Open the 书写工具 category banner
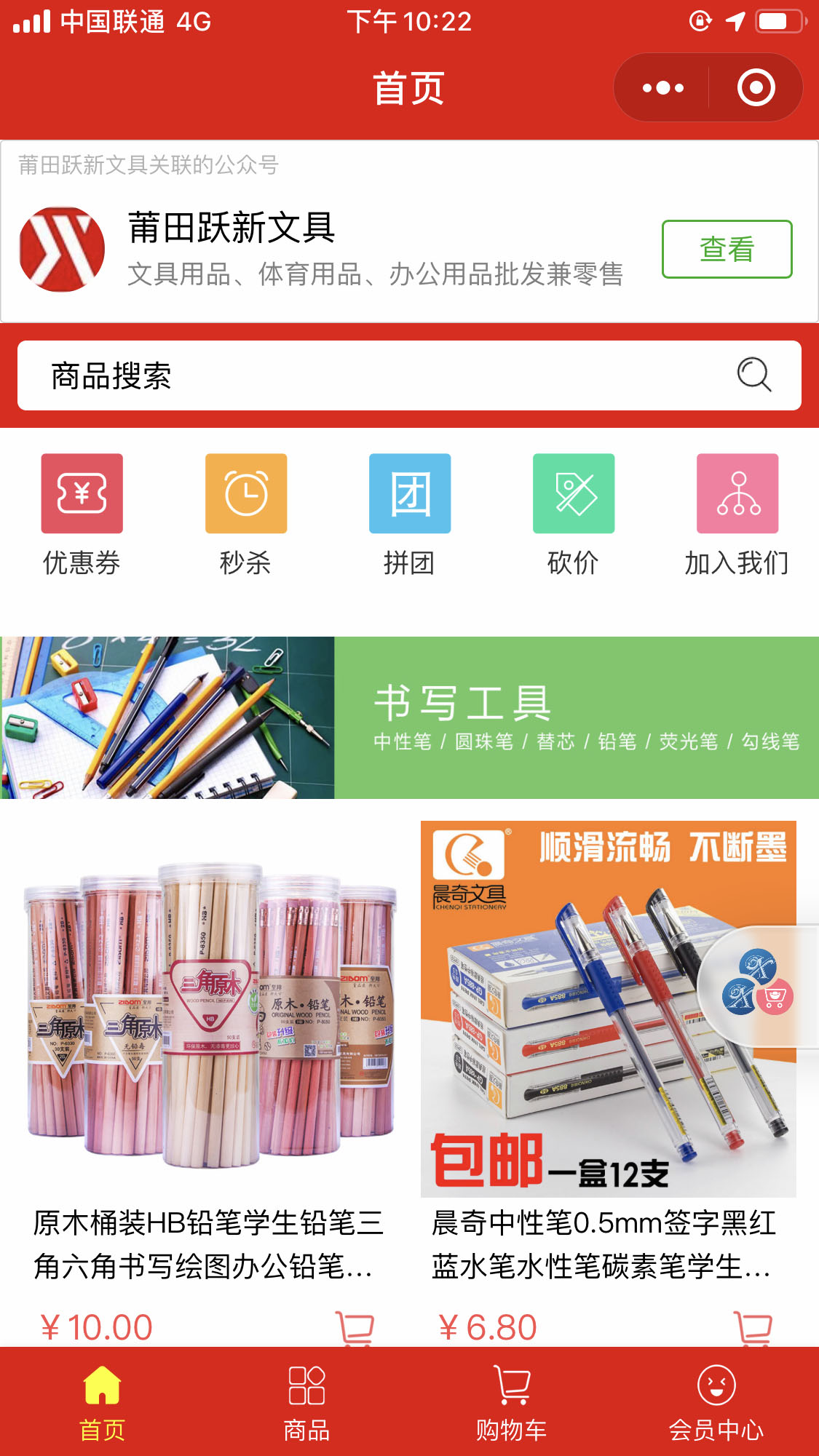 tap(409, 717)
